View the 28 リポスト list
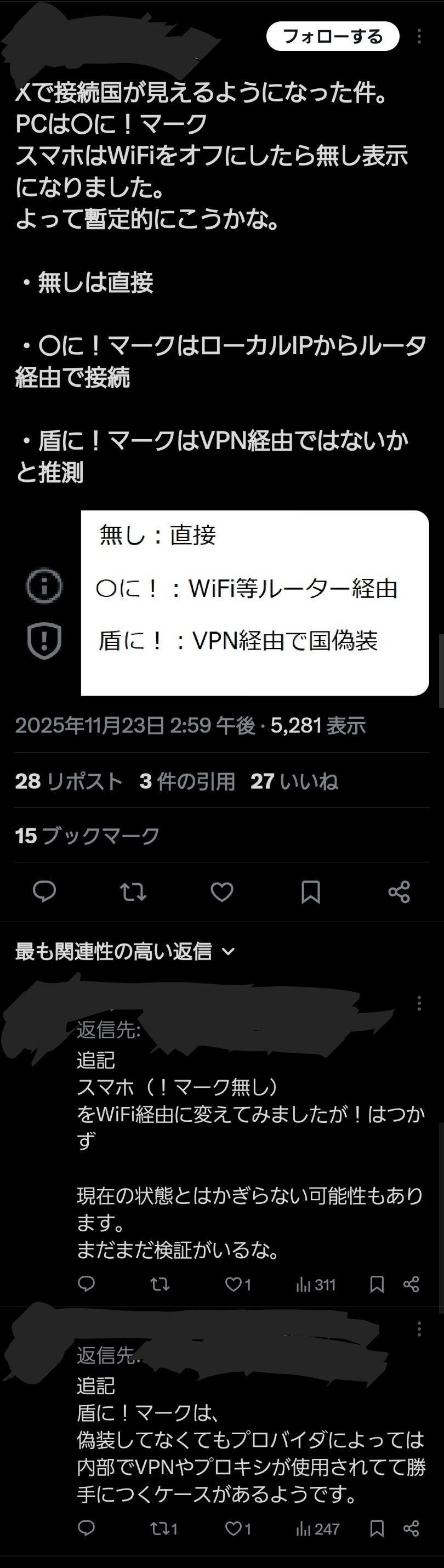 [x=69, y=781]
